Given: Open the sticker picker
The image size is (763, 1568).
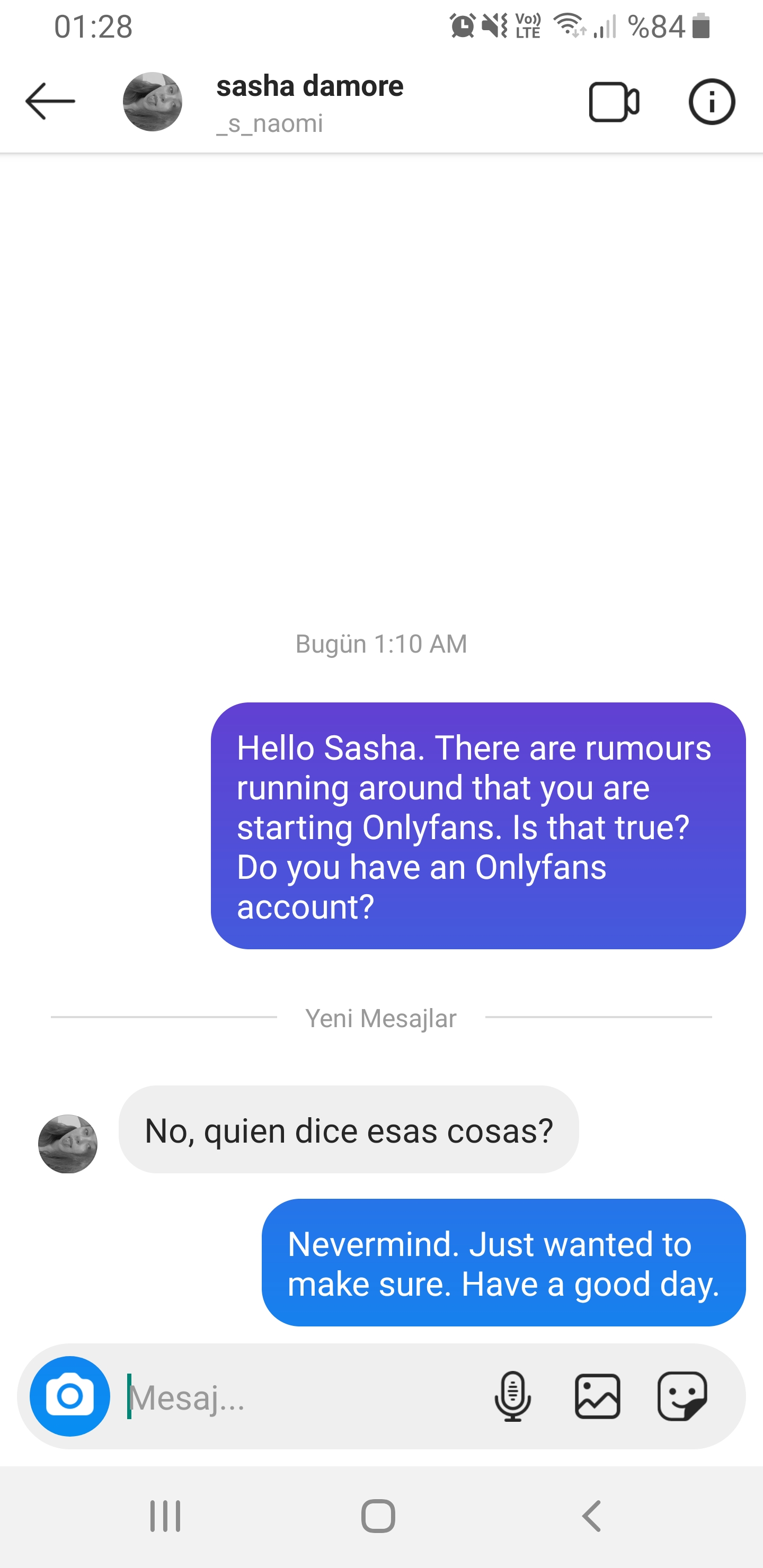Looking at the screenshot, I should click(x=682, y=1396).
